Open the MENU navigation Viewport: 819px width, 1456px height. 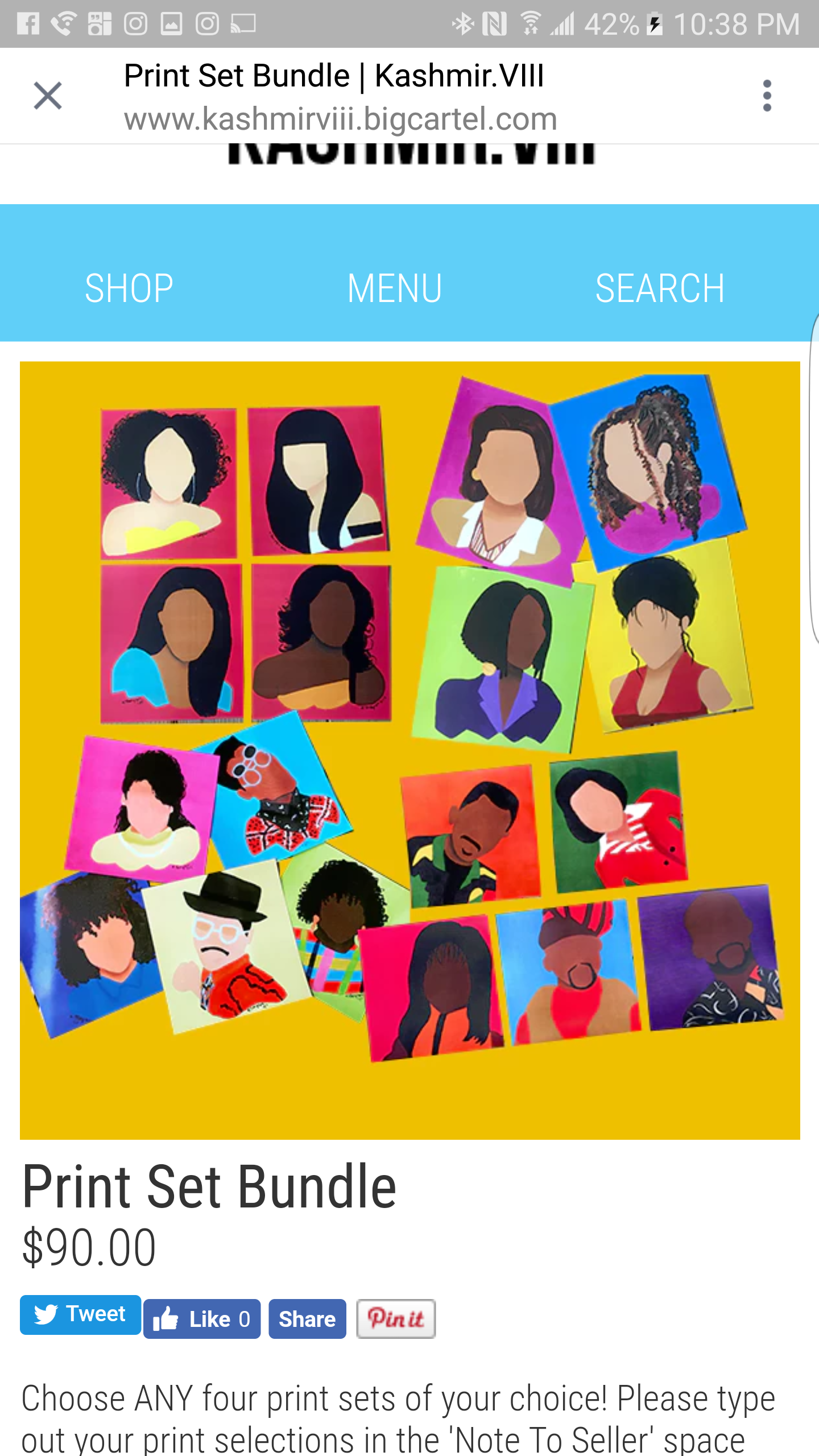(395, 288)
